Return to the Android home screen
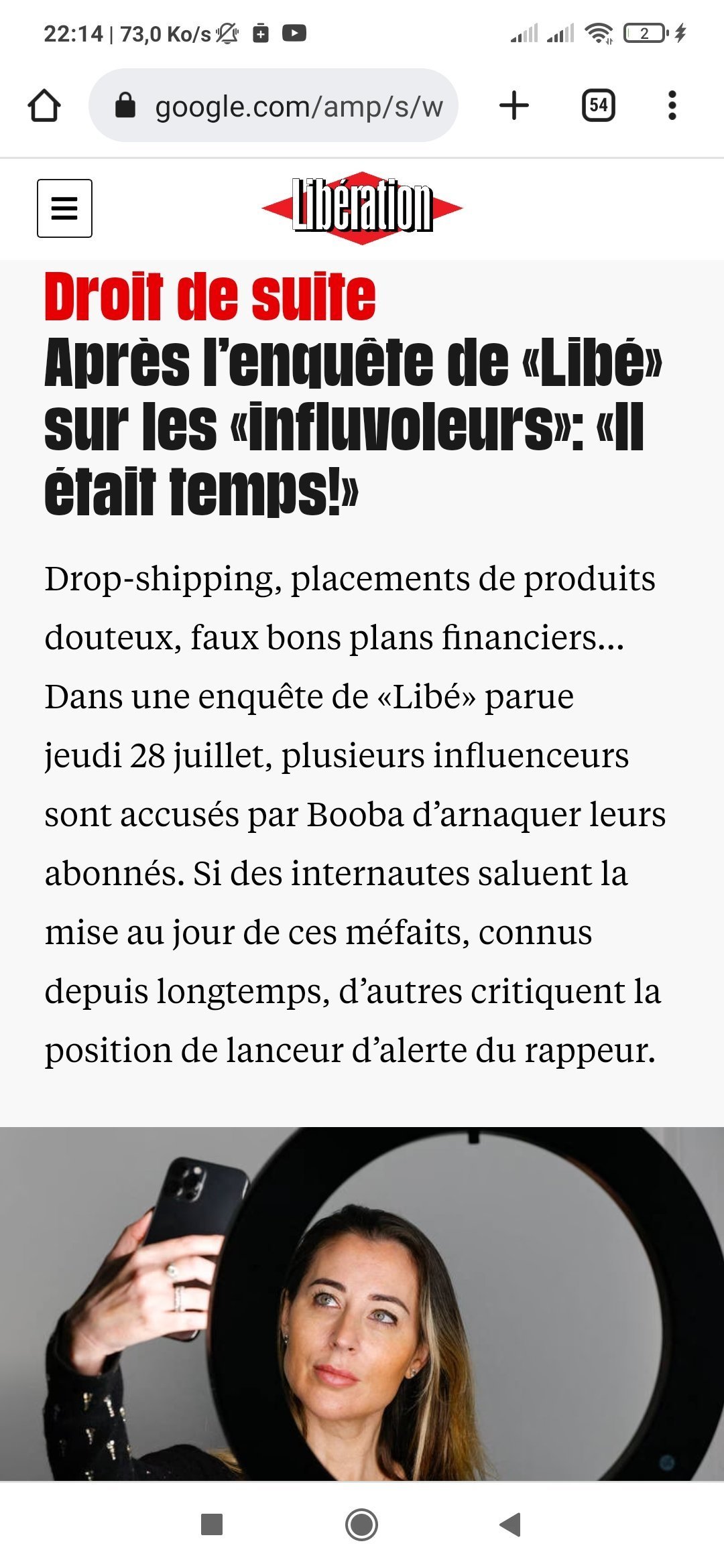724x1568 pixels. (x=361, y=1524)
